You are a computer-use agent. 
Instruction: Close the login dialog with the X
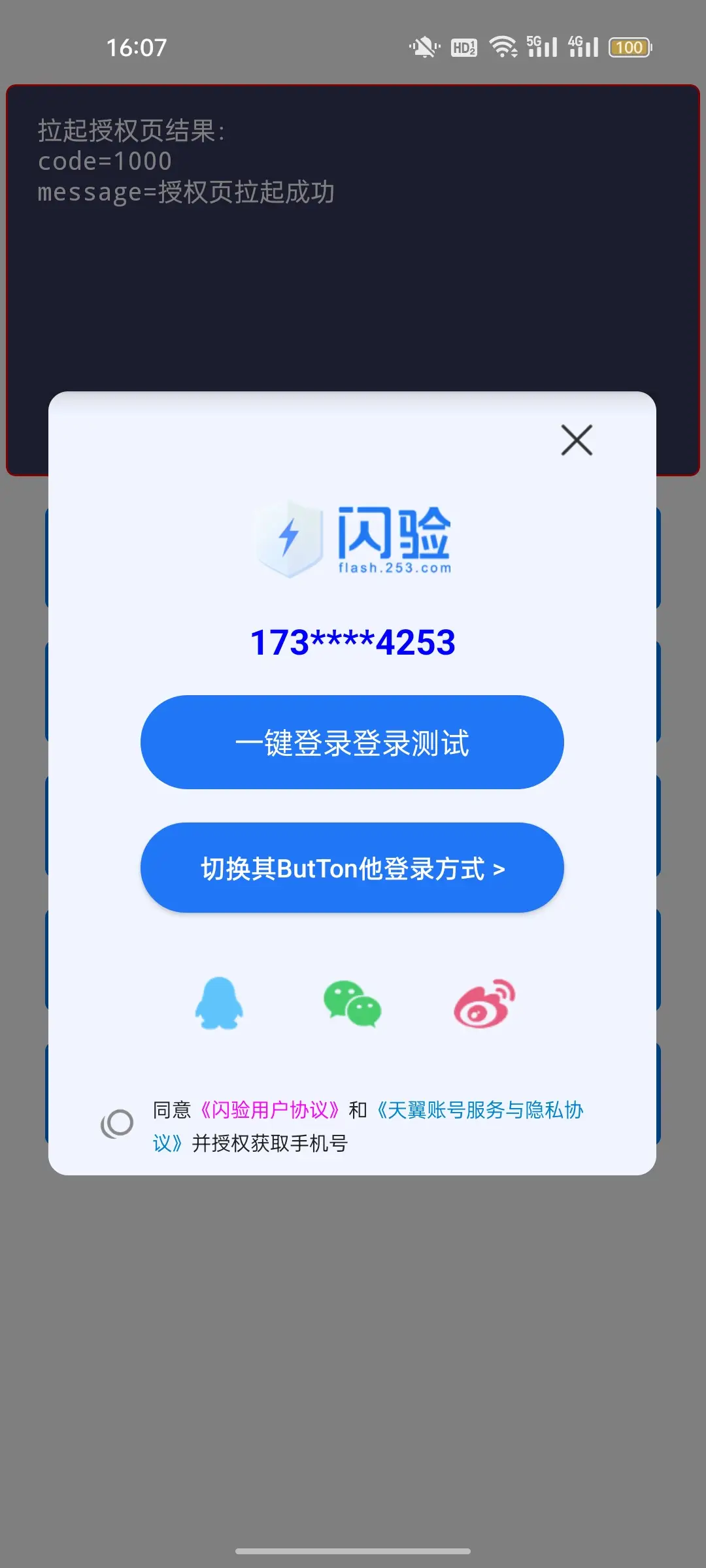[x=577, y=440]
